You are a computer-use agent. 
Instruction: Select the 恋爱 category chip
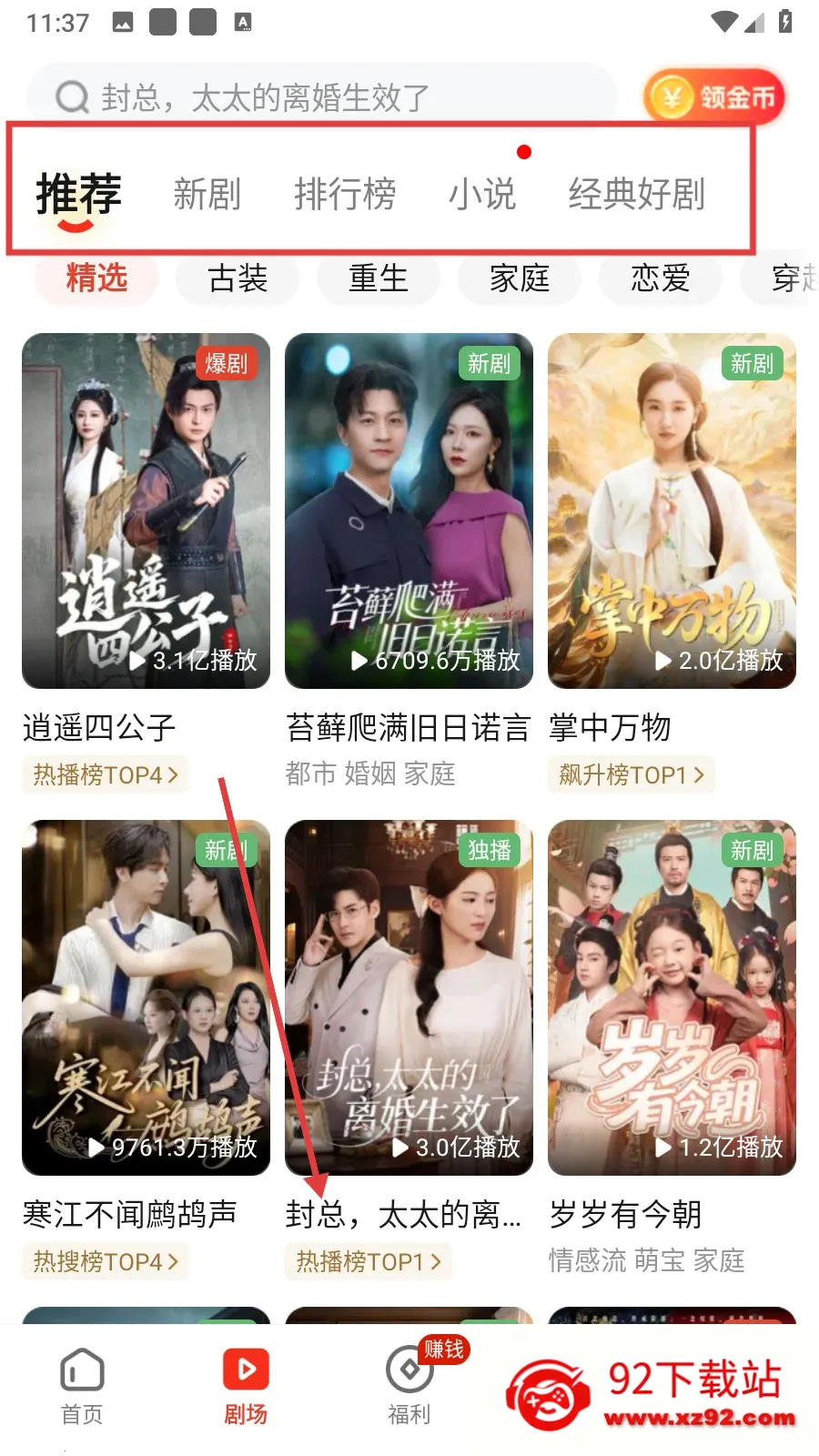661,278
